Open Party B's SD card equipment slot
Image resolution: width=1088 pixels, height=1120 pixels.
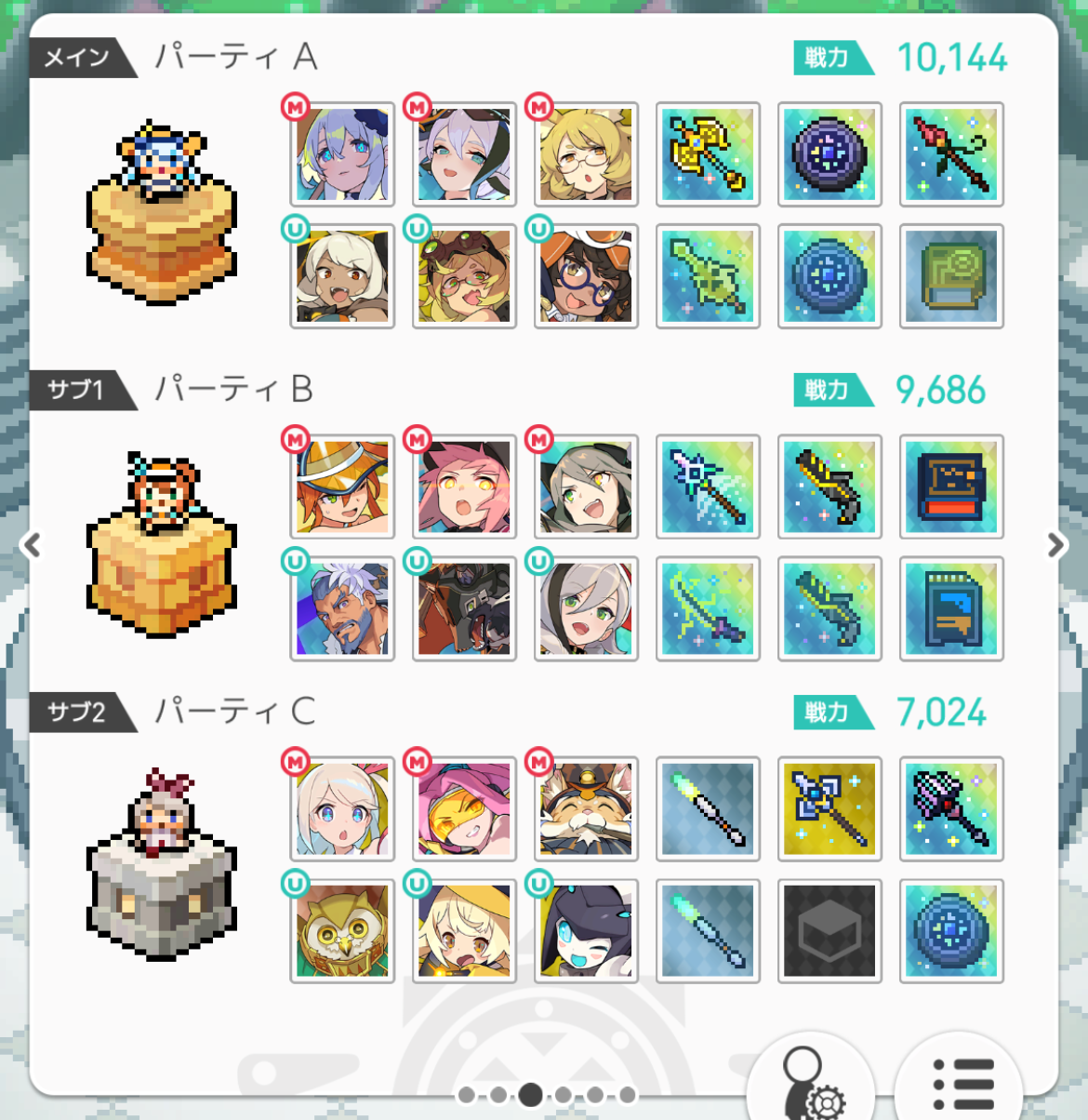pos(951,608)
